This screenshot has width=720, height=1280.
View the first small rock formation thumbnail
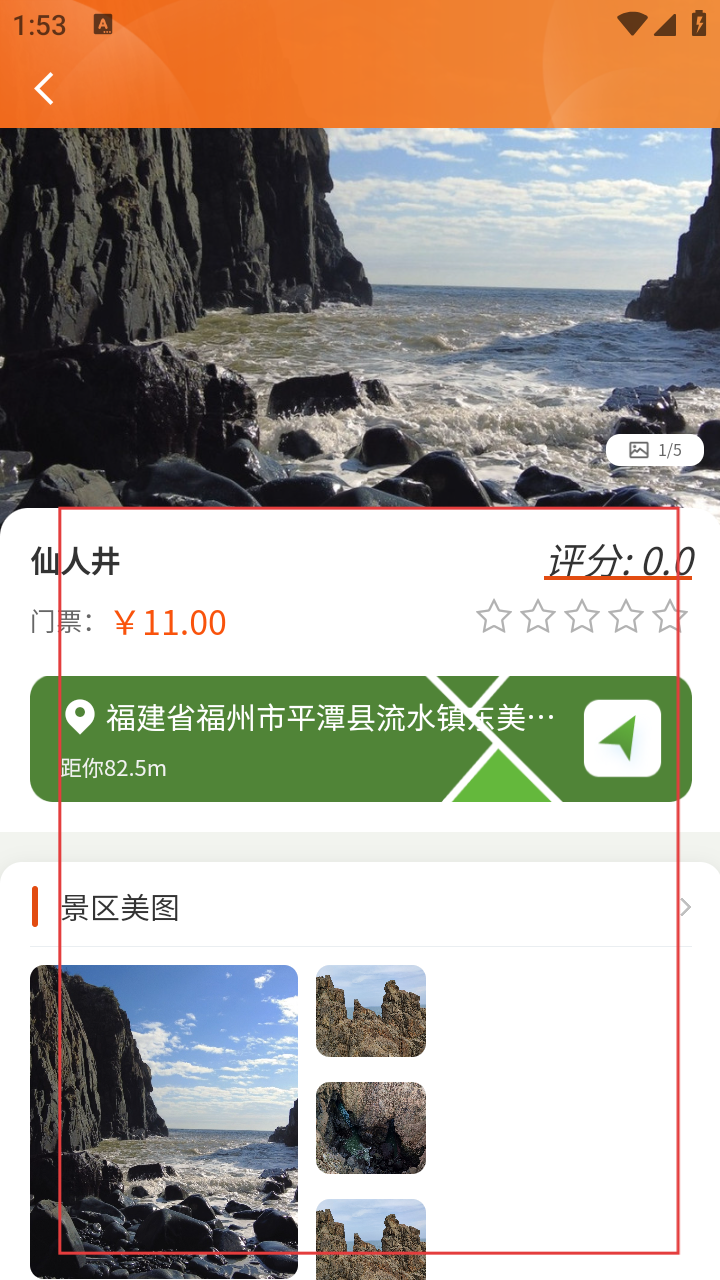point(371,1011)
